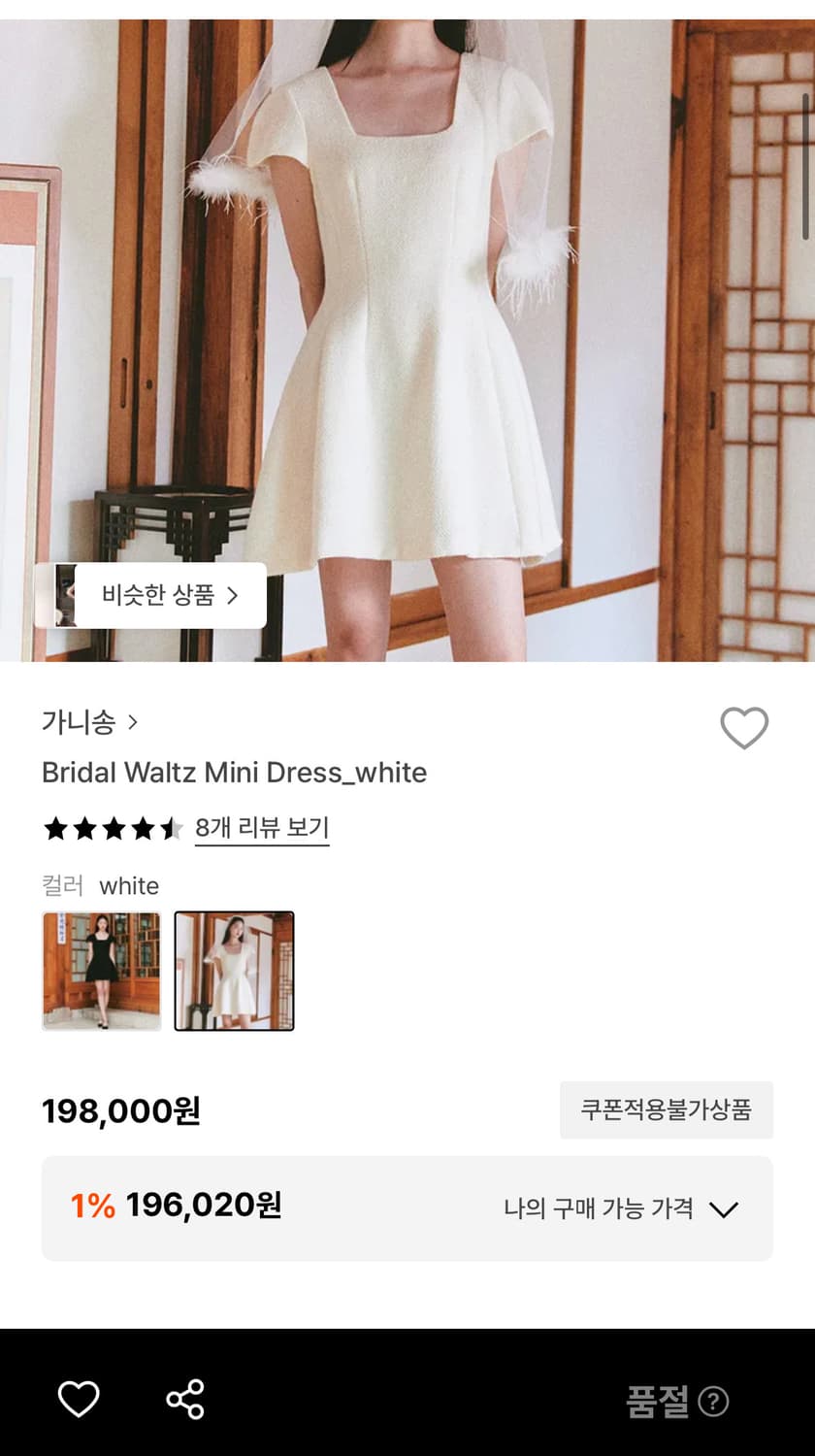This screenshot has width=815, height=1456.
Task: Toggle wishlist status for this dress
Action: [745, 727]
